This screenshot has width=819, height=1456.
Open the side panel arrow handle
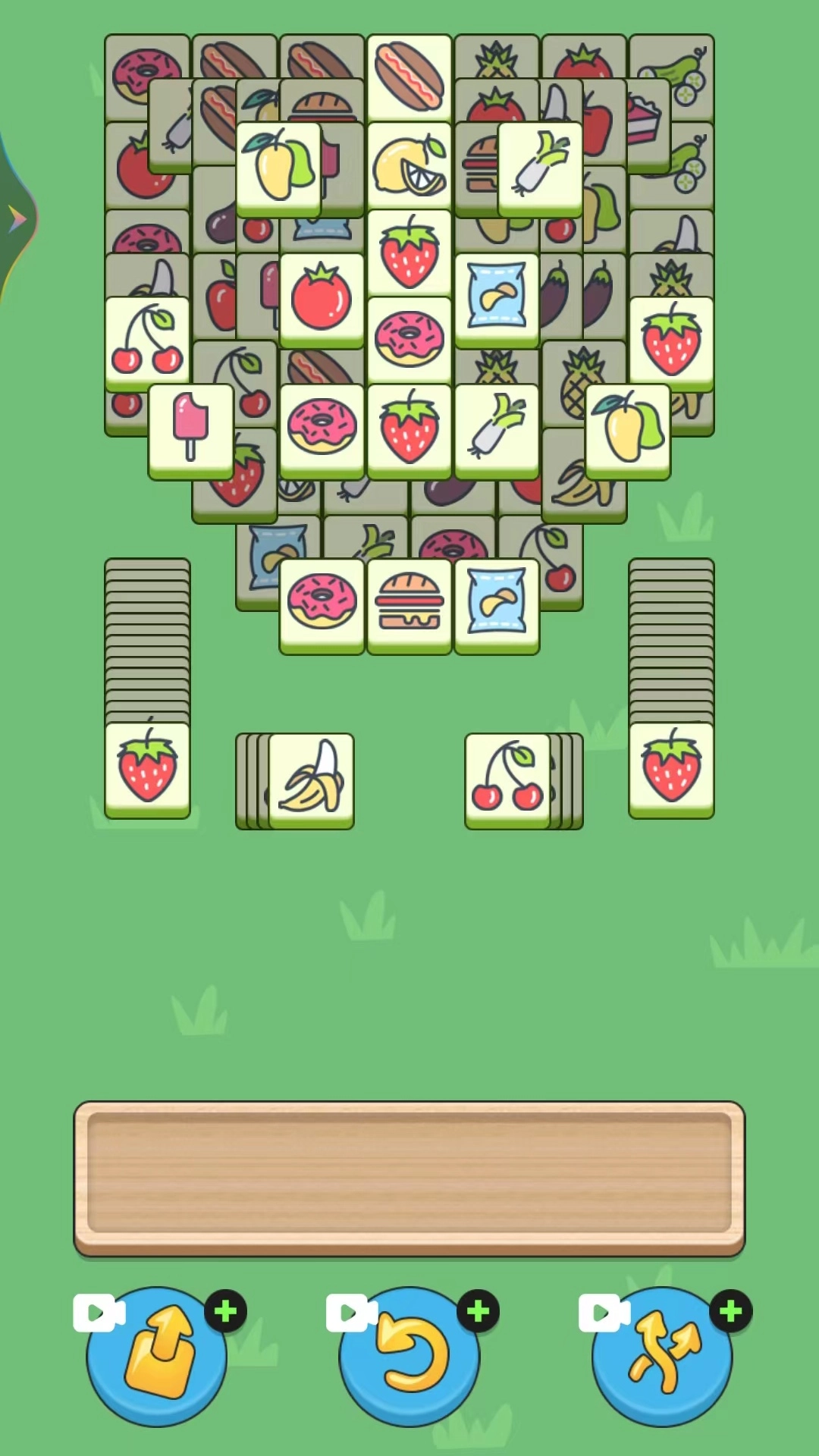click(x=17, y=220)
